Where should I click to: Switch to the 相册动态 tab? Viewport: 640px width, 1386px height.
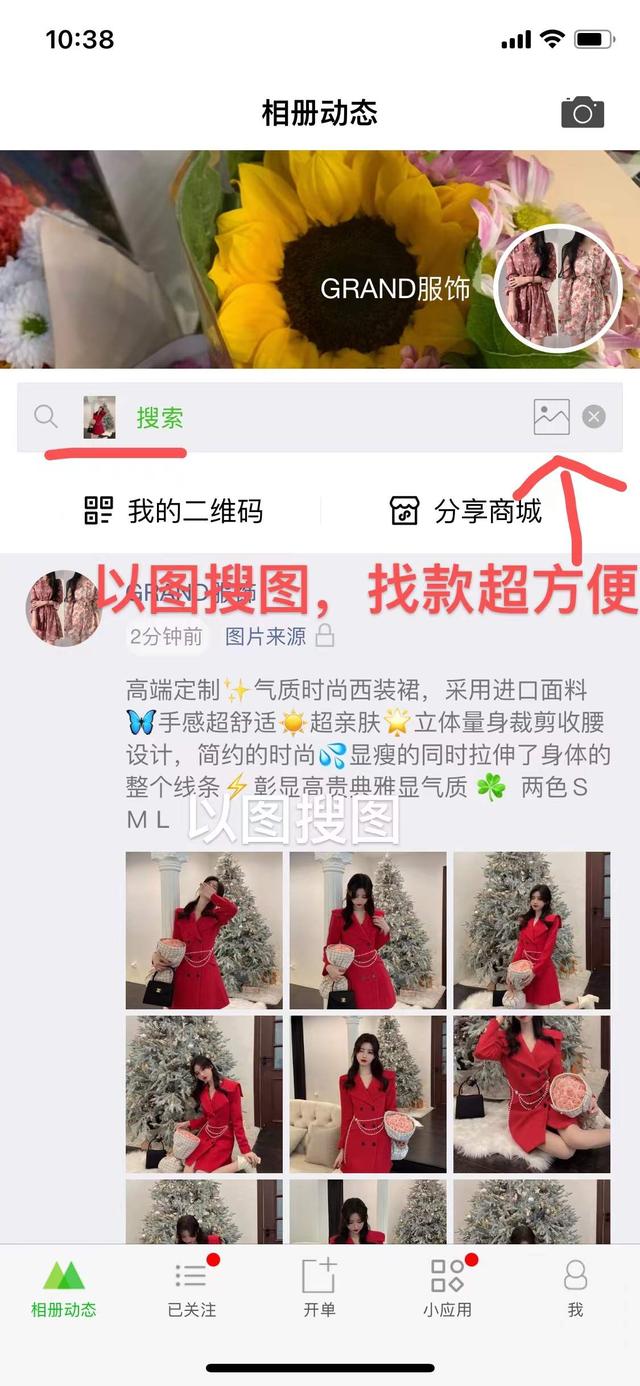pyautogui.click(x=63, y=1289)
